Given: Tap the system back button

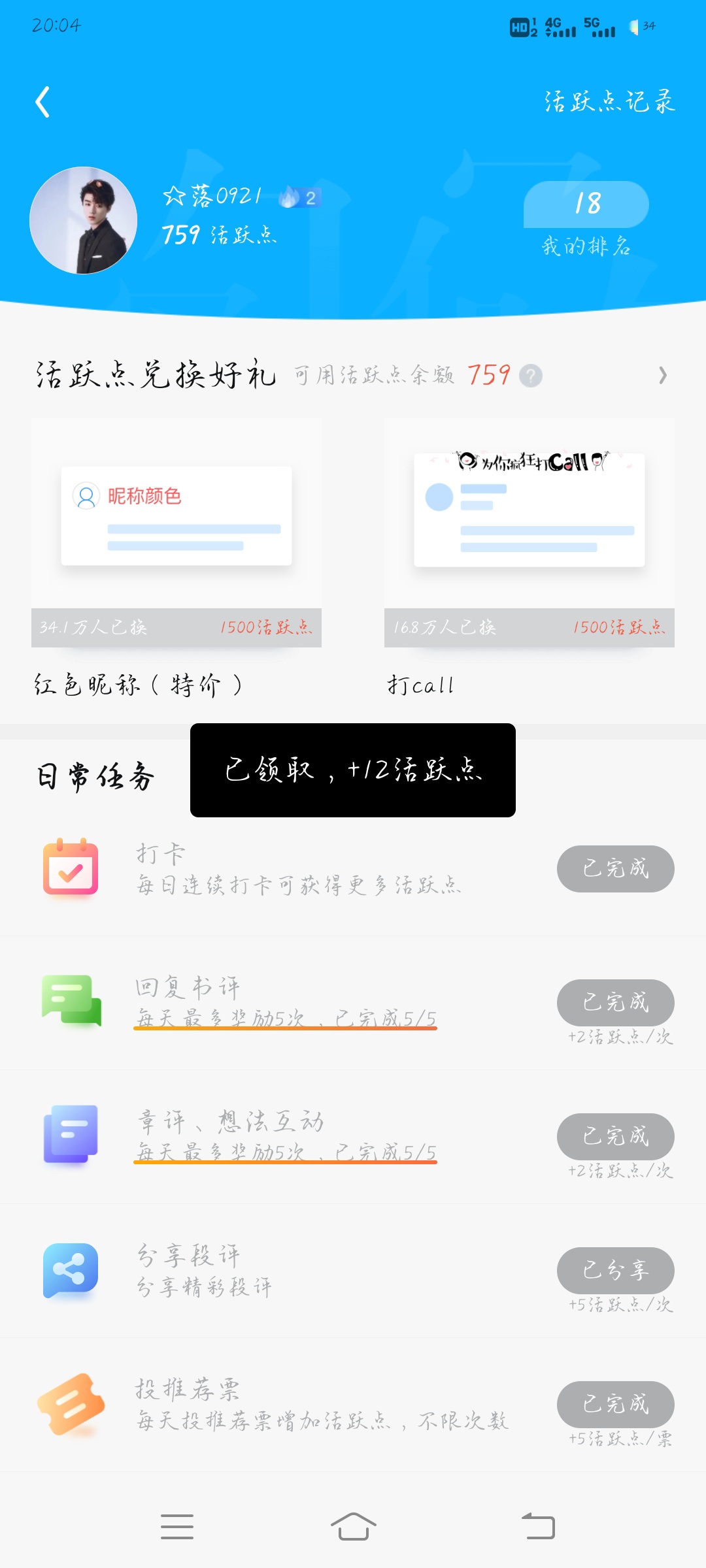Looking at the screenshot, I should click(x=538, y=1527).
